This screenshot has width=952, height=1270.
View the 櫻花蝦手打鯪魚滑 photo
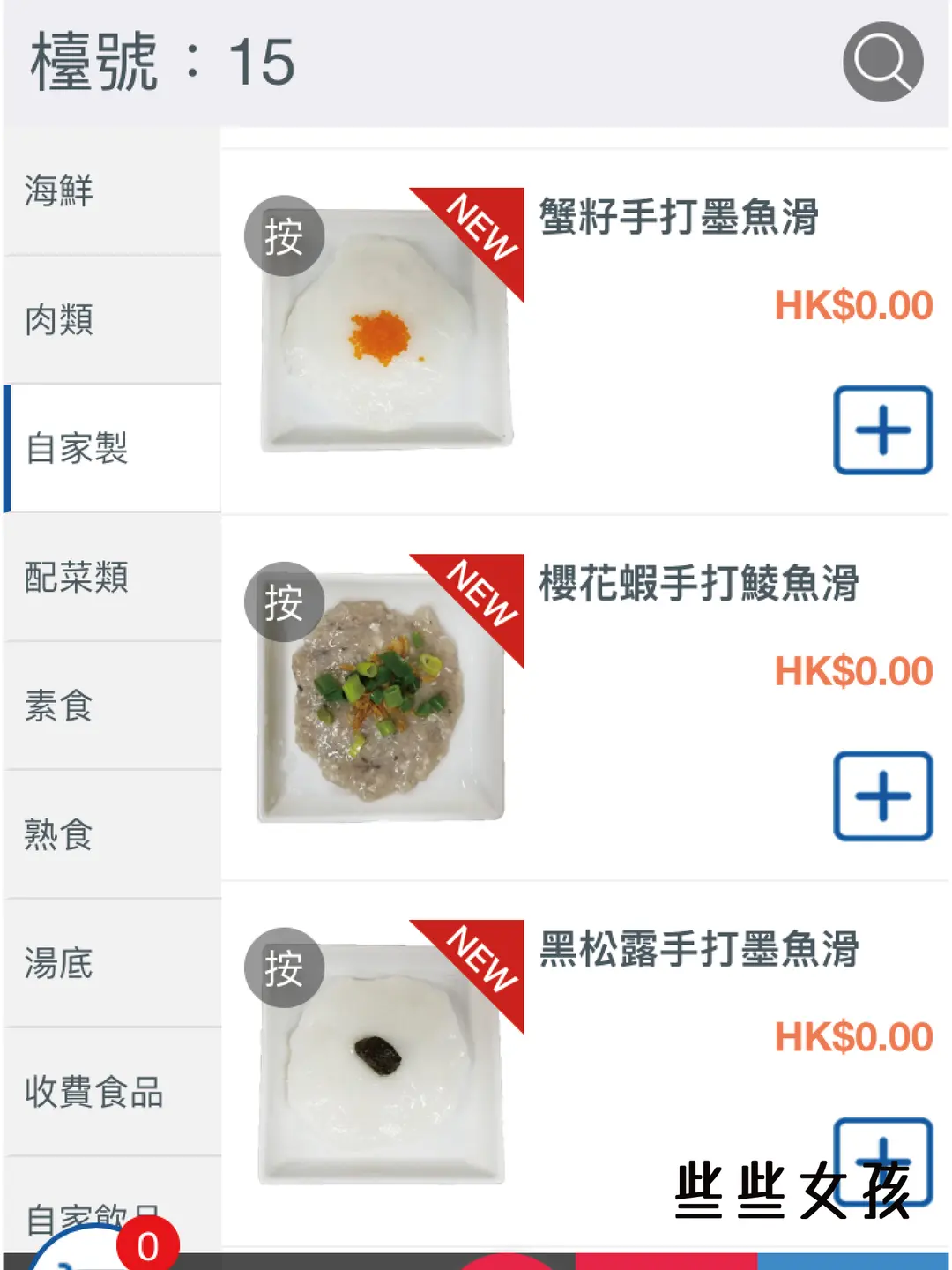click(381, 698)
